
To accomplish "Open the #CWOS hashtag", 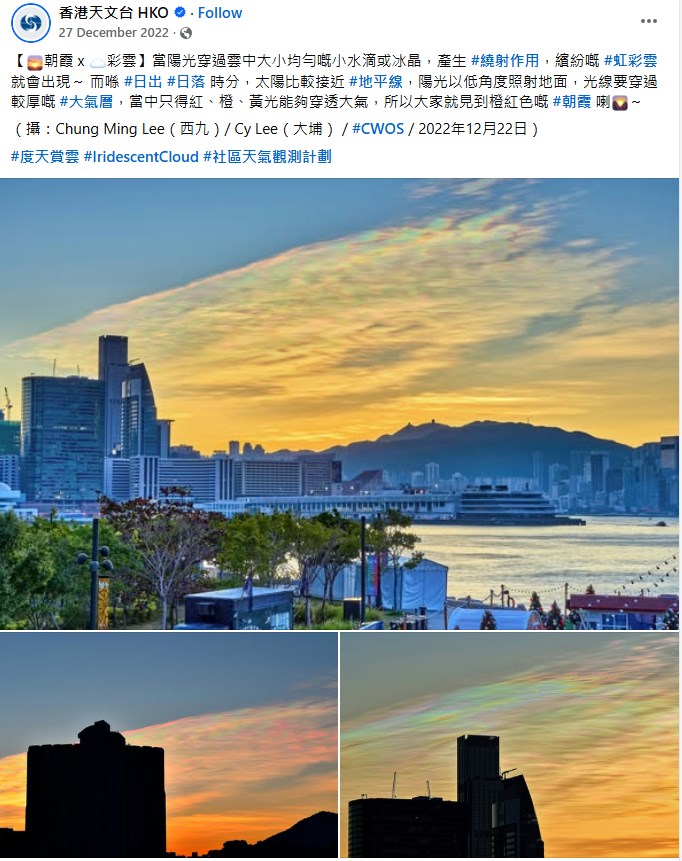I will [376, 128].
